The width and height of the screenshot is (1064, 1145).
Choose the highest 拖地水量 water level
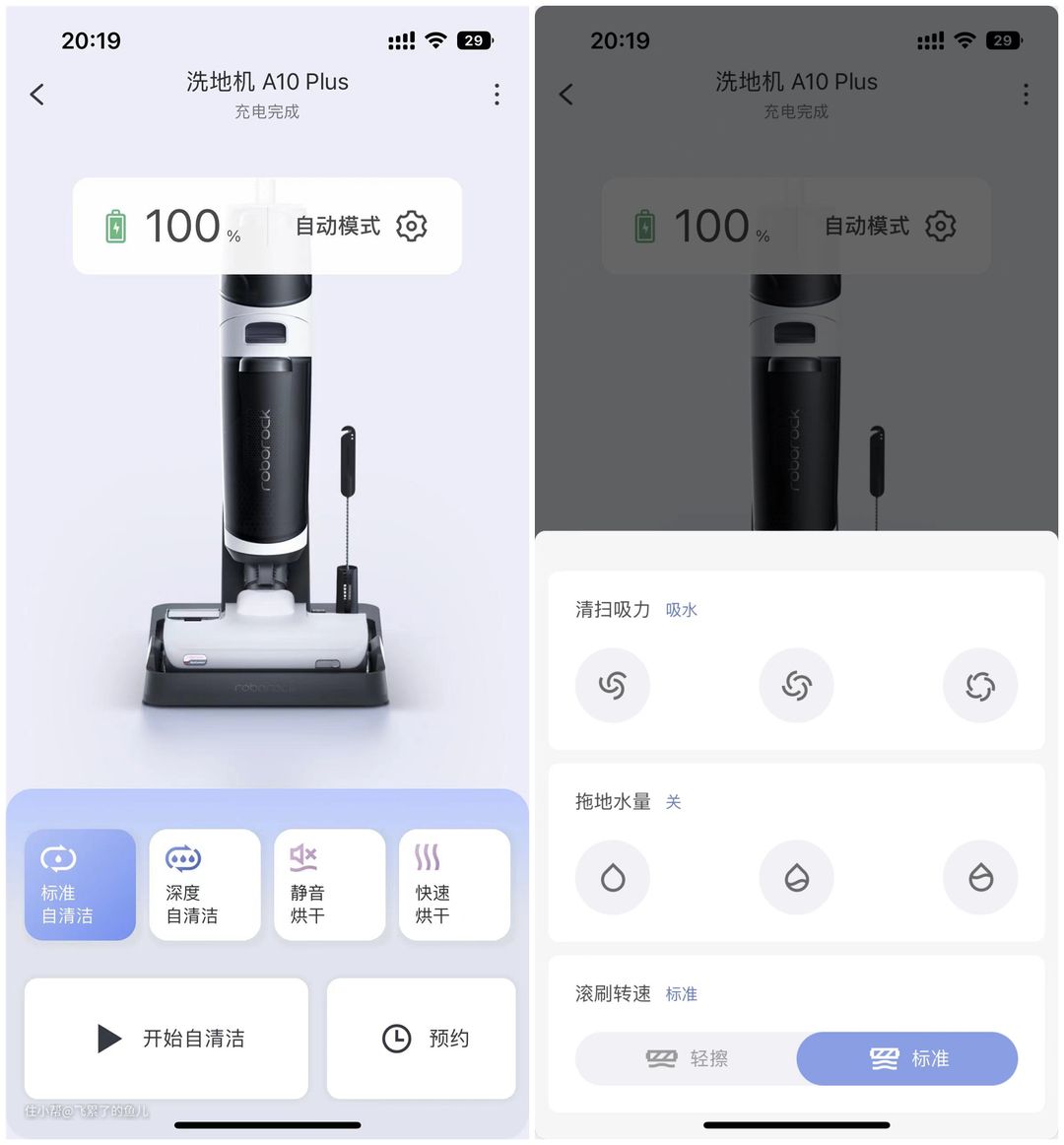(x=980, y=877)
